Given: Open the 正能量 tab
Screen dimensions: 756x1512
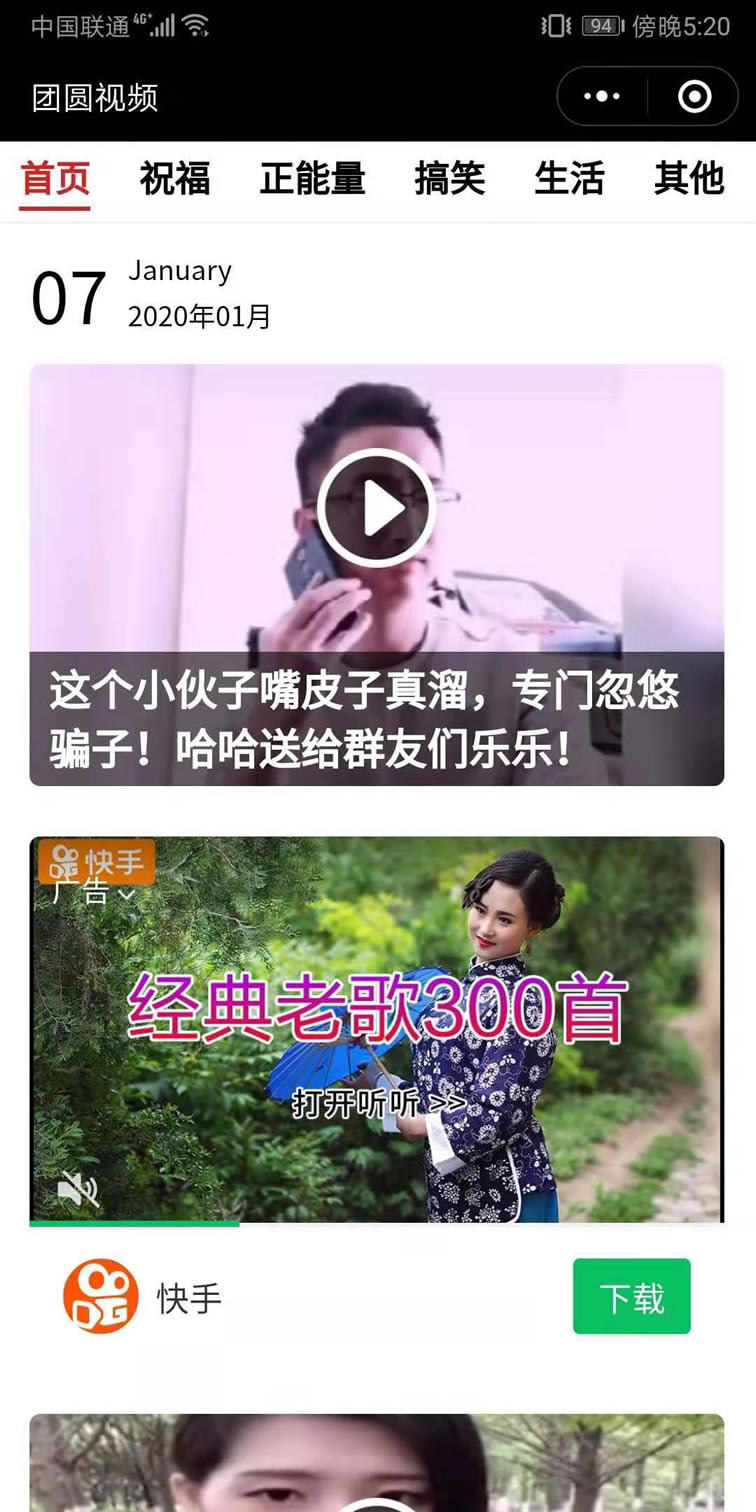Looking at the screenshot, I should [312, 179].
